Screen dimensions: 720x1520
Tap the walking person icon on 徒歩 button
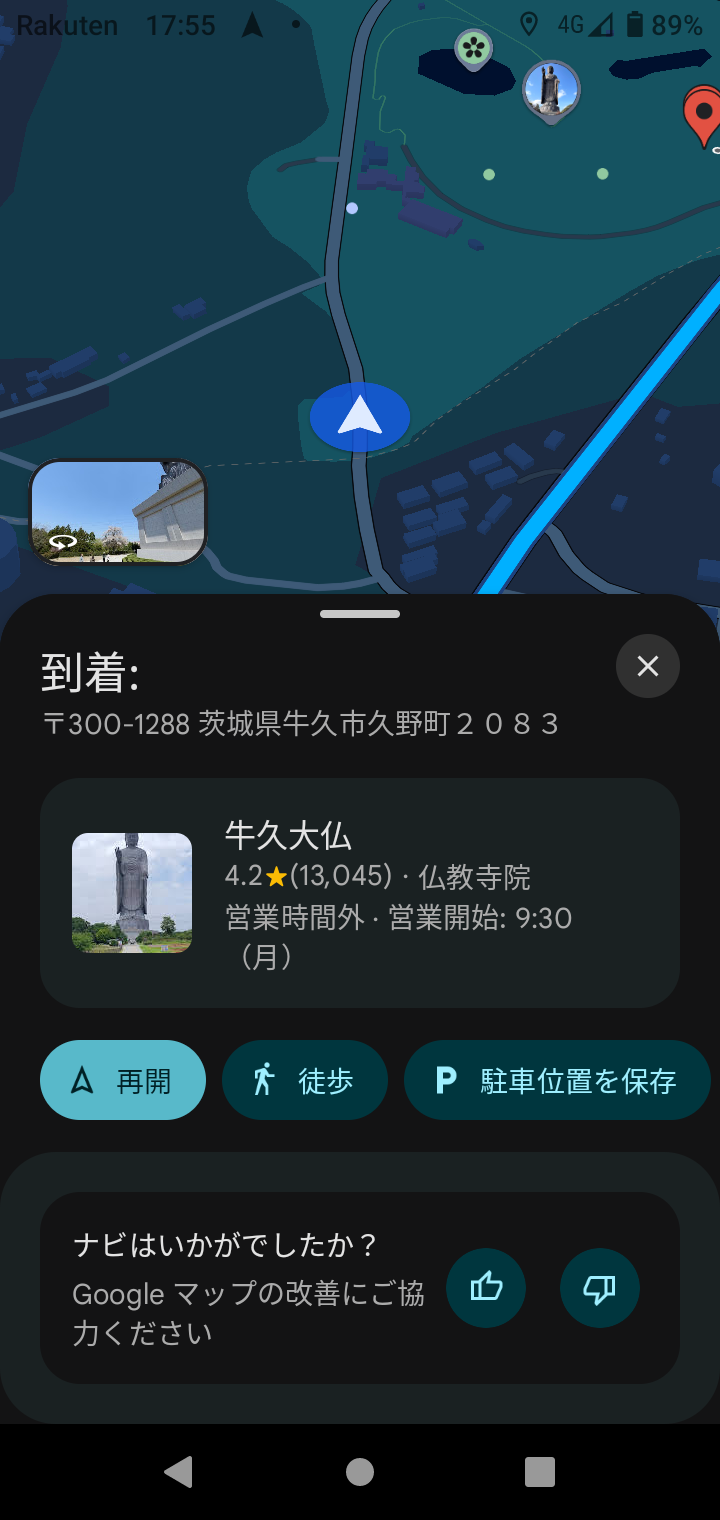pyautogui.click(x=261, y=1080)
